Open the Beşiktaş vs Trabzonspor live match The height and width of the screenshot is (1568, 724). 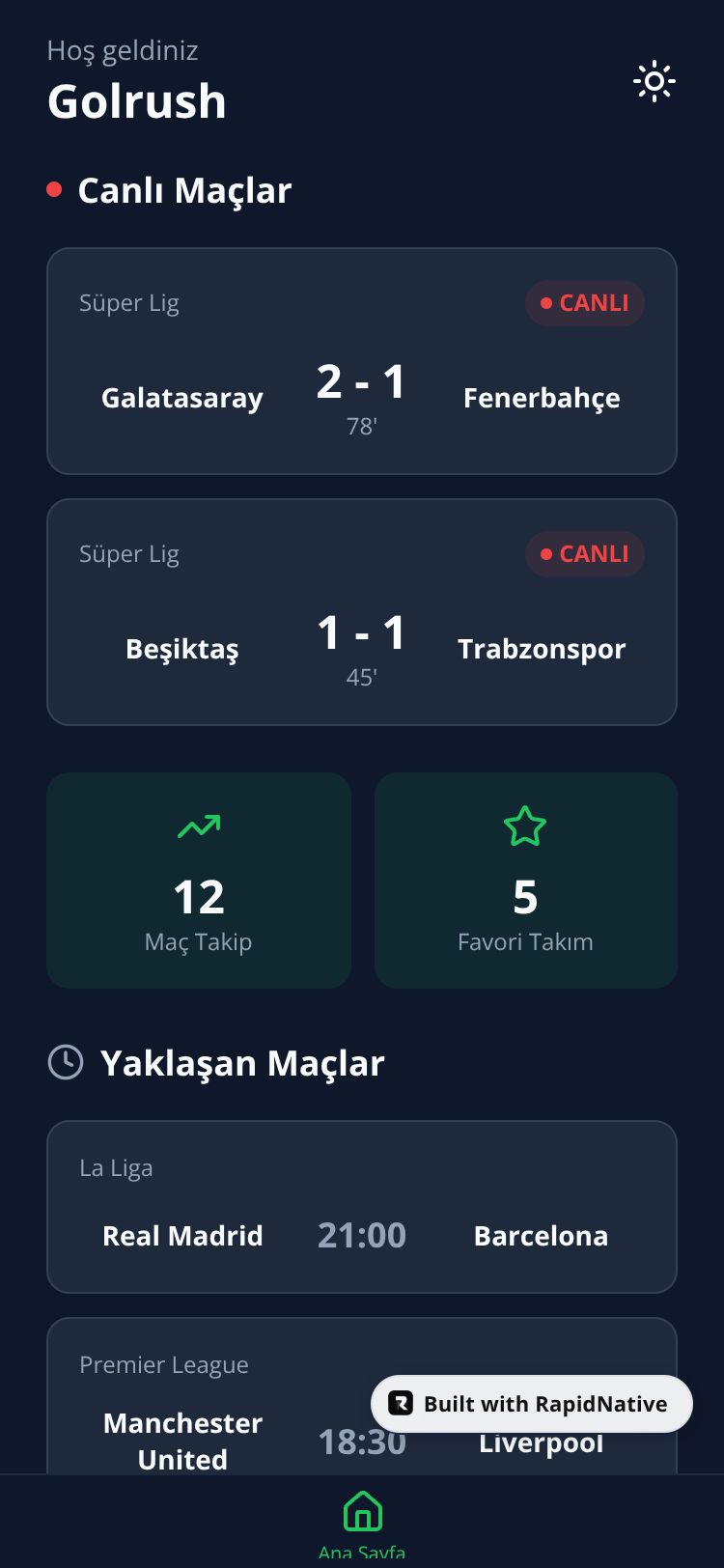click(x=361, y=612)
